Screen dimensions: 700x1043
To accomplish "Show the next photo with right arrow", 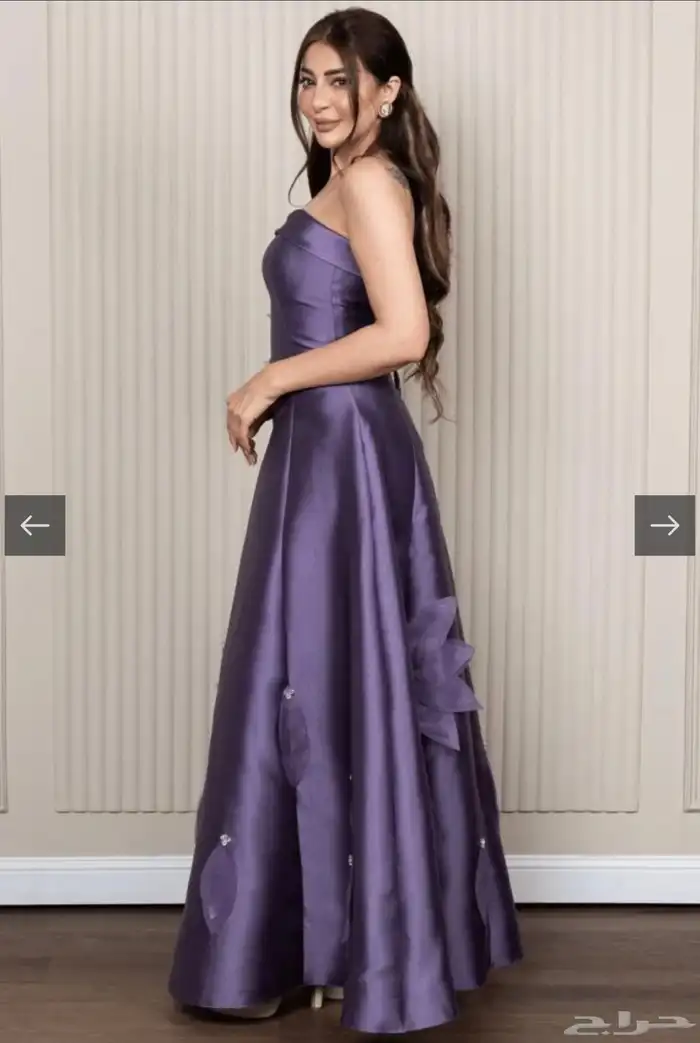I will [664, 525].
